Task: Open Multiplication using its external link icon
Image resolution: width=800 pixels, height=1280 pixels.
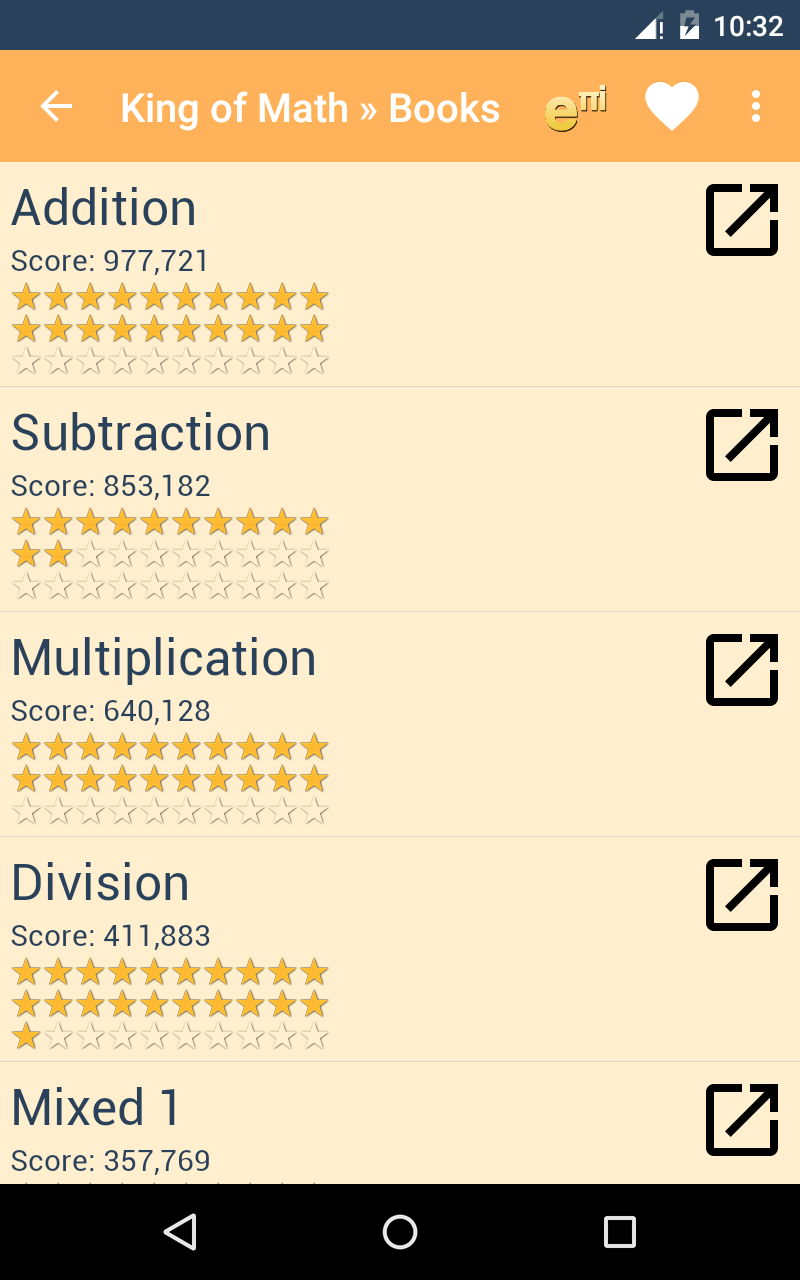Action: coord(741,670)
